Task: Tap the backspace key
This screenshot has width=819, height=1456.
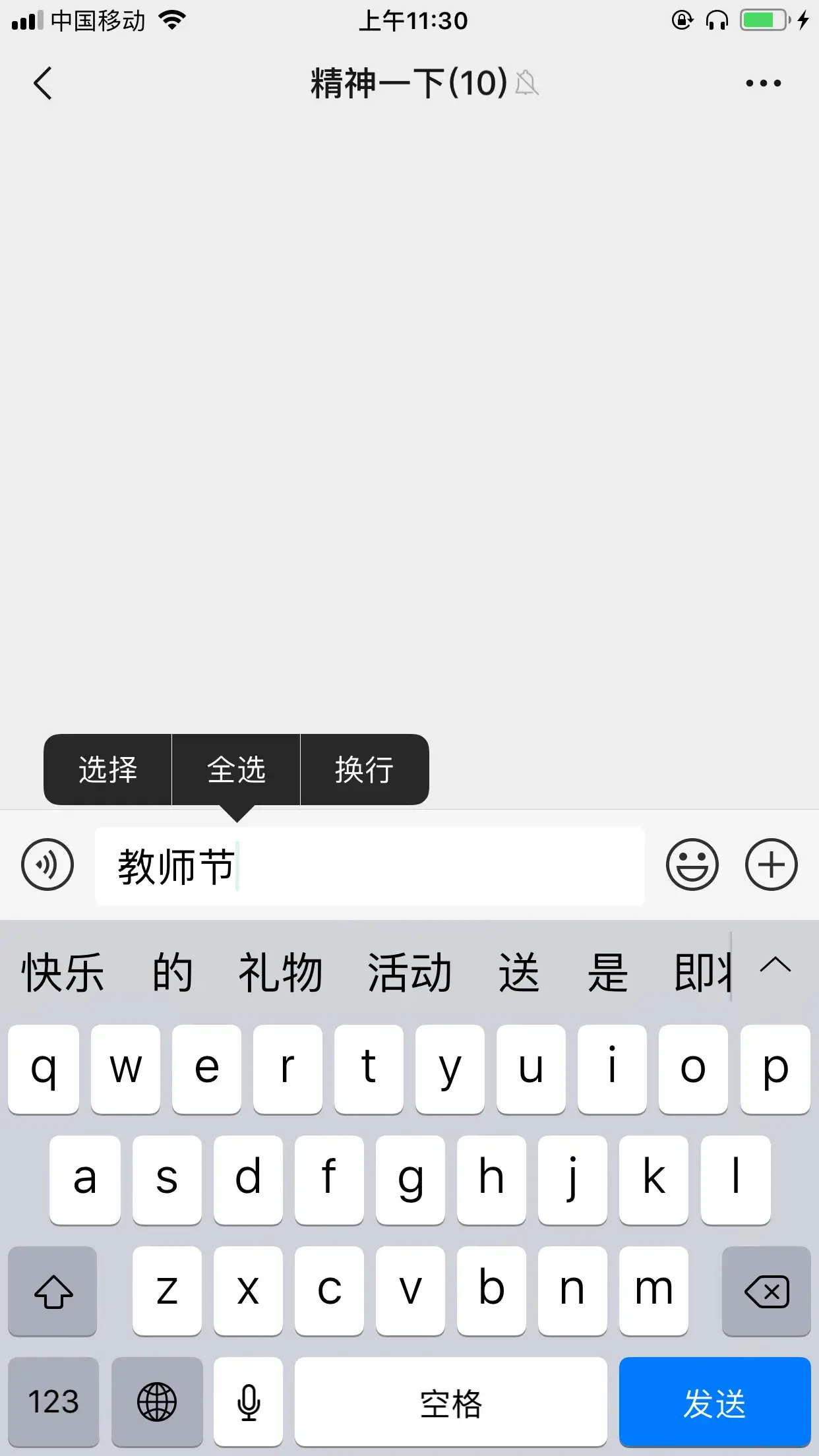Action: tap(766, 1291)
